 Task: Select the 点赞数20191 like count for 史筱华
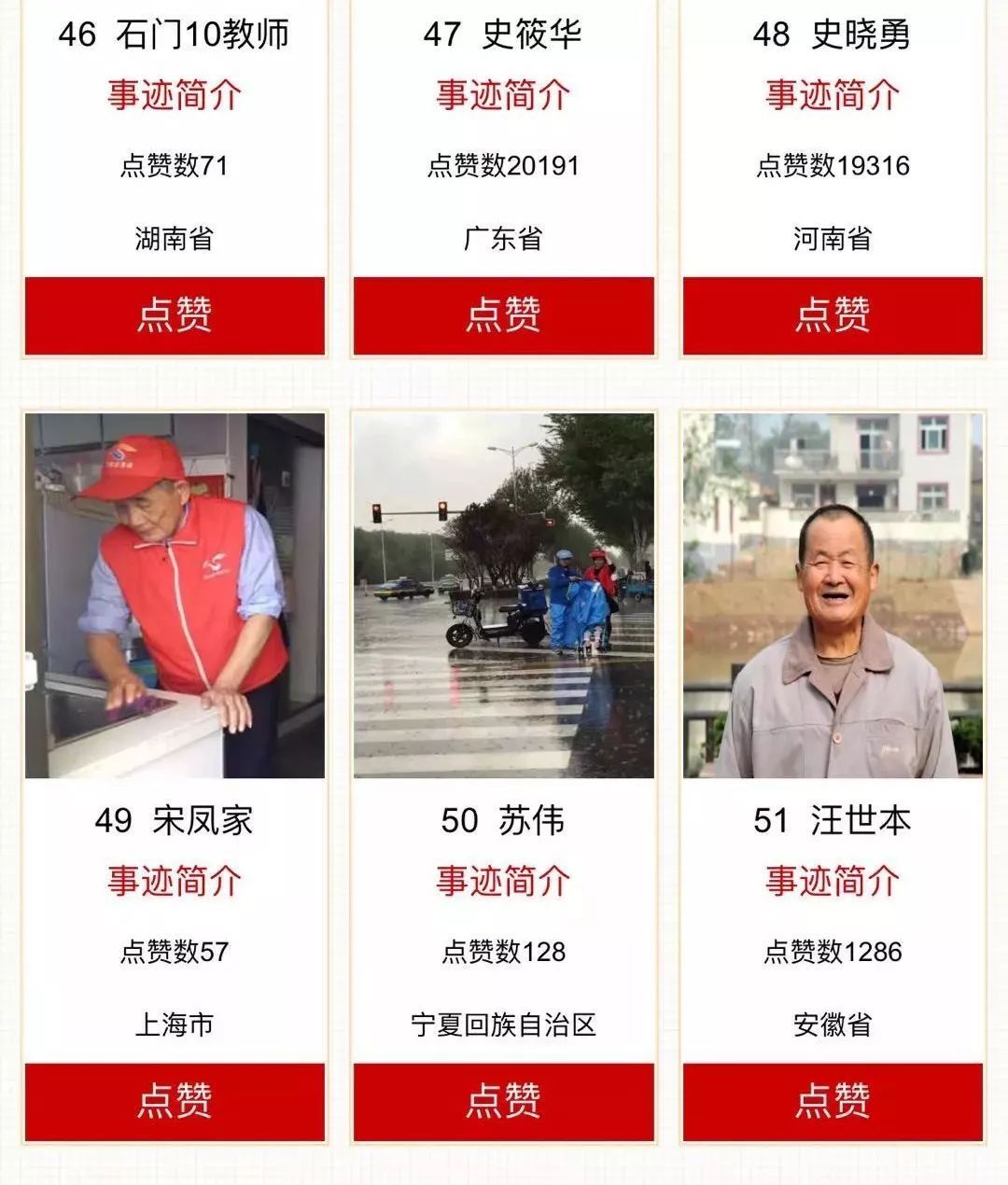pos(504,163)
